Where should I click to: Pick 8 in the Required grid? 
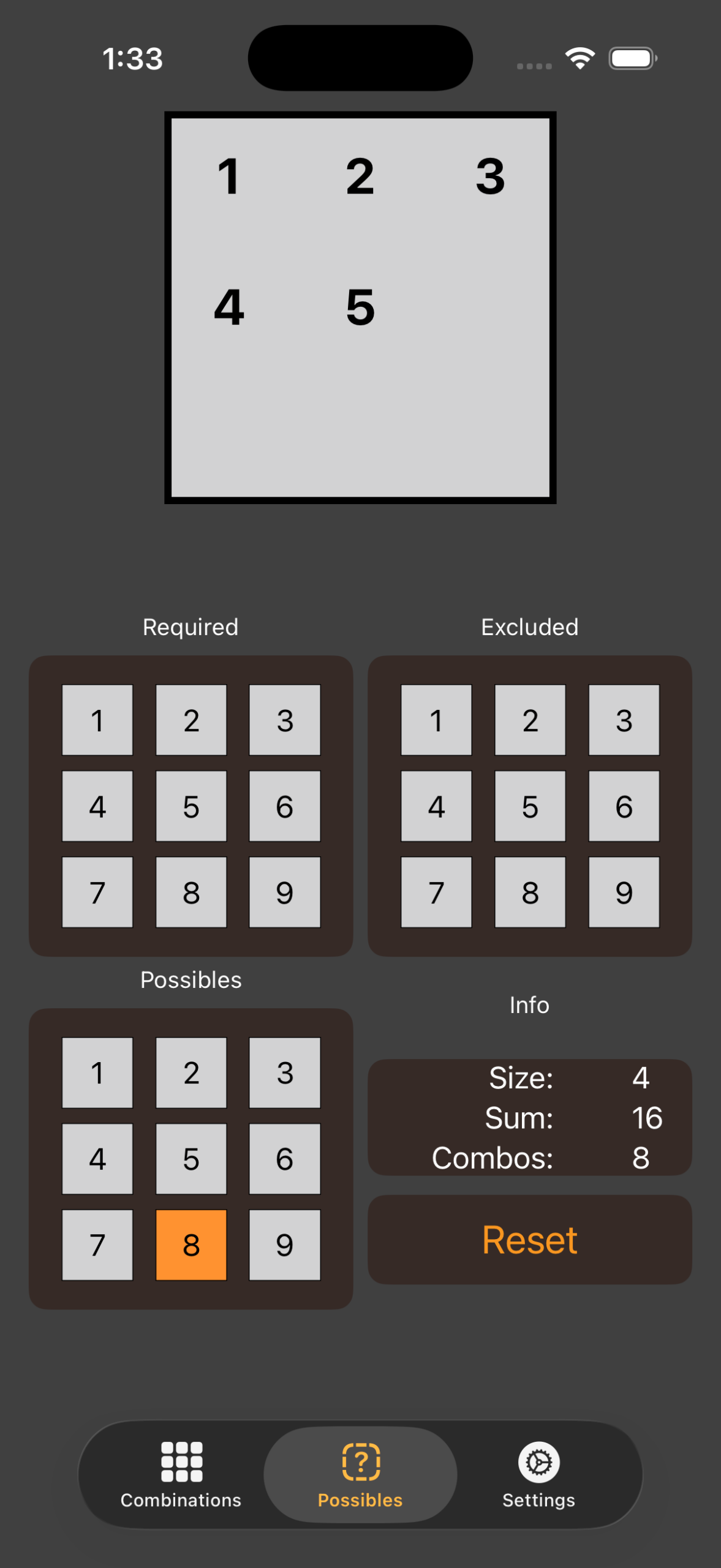pyautogui.click(x=191, y=892)
